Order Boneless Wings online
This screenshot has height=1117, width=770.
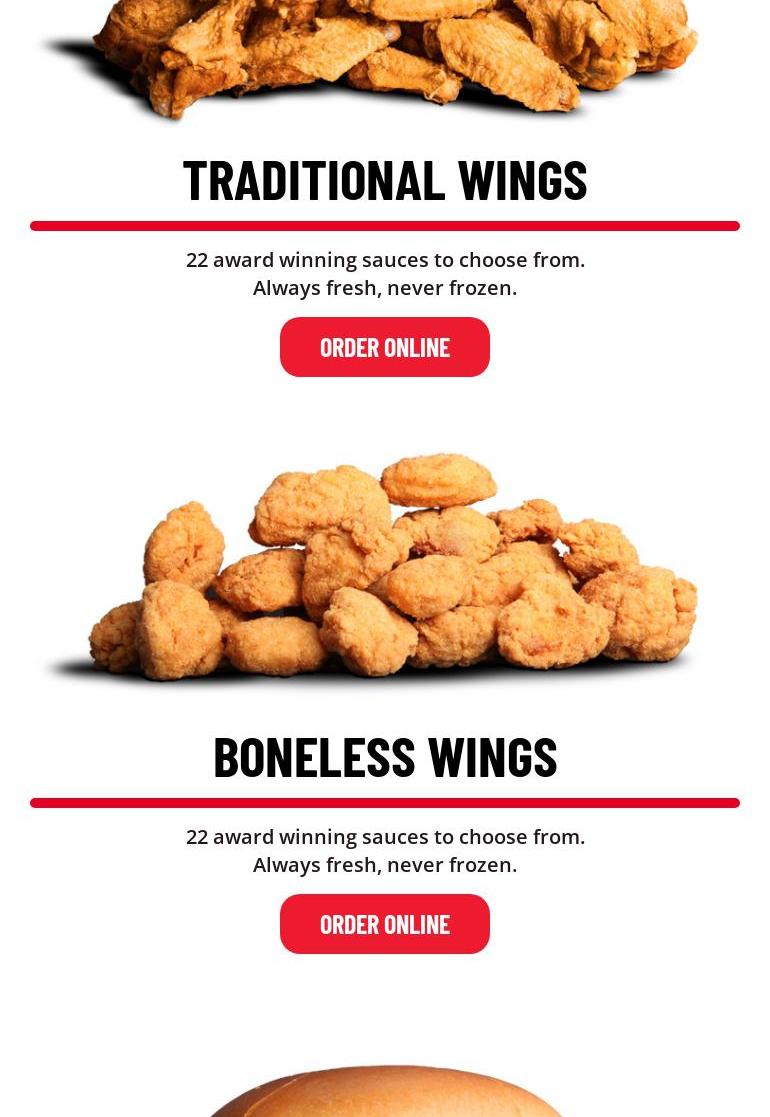point(385,924)
